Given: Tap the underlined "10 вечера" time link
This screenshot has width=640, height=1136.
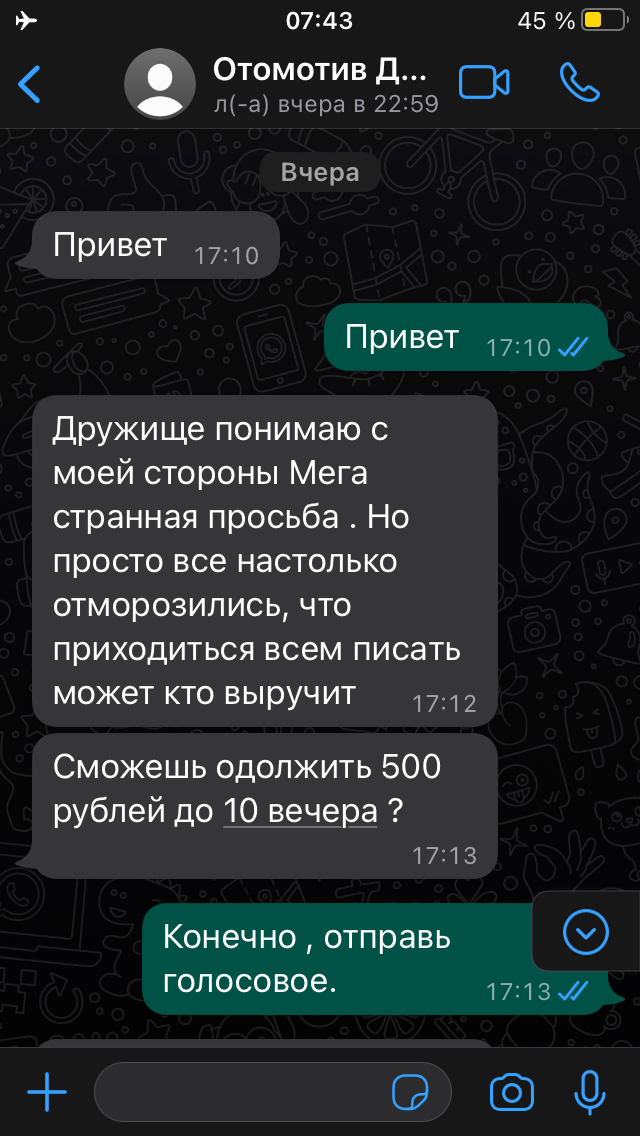Looking at the screenshot, I should tap(301, 813).
